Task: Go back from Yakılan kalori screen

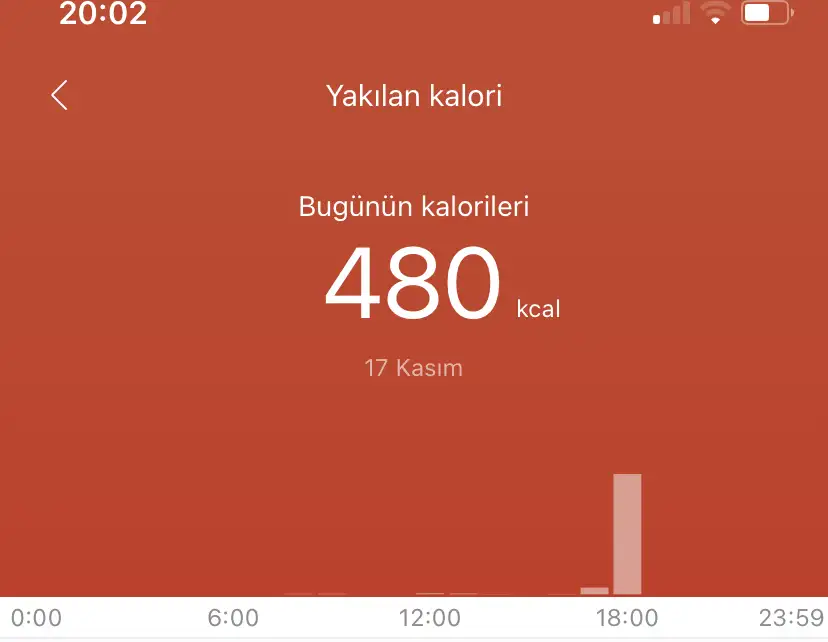Action: 59,96
